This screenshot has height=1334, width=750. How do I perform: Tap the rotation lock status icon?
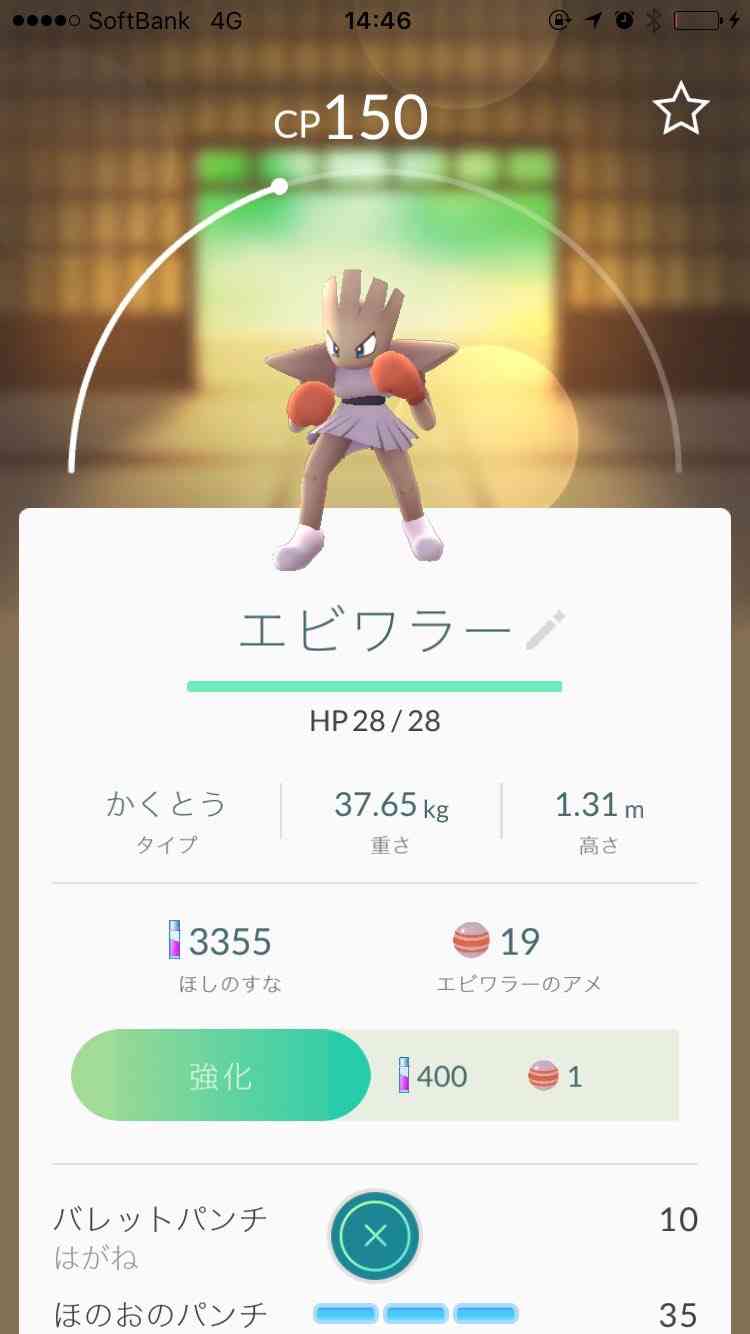tap(559, 20)
